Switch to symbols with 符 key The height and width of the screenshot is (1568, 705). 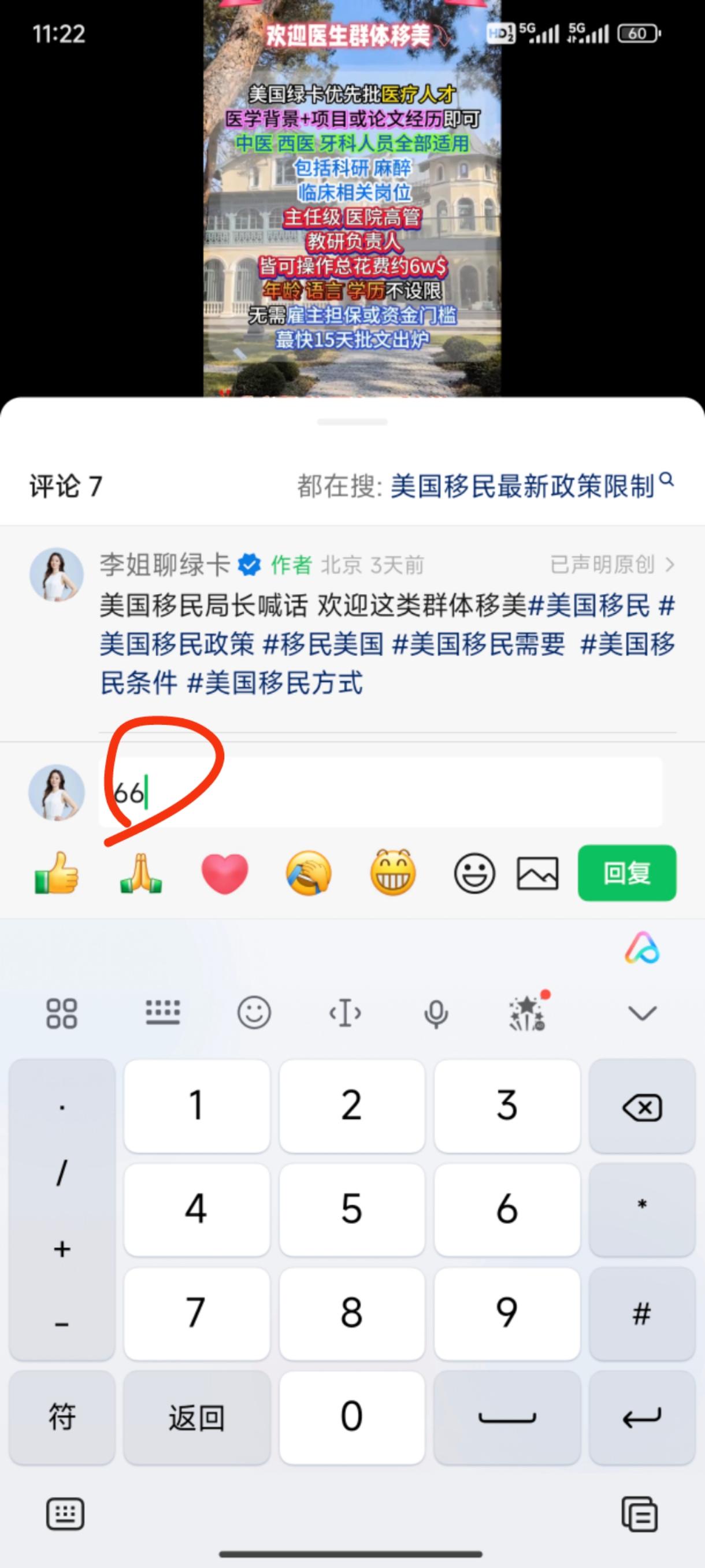62,1417
